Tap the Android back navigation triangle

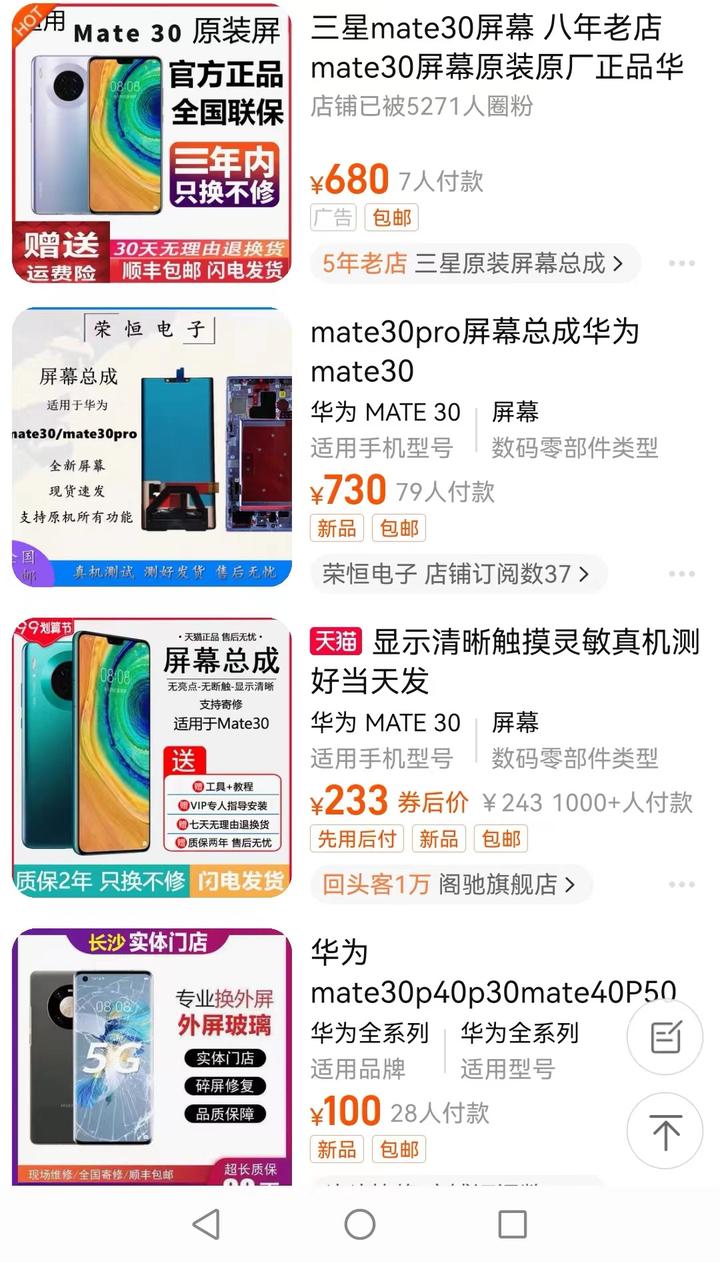(x=206, y=1224)
